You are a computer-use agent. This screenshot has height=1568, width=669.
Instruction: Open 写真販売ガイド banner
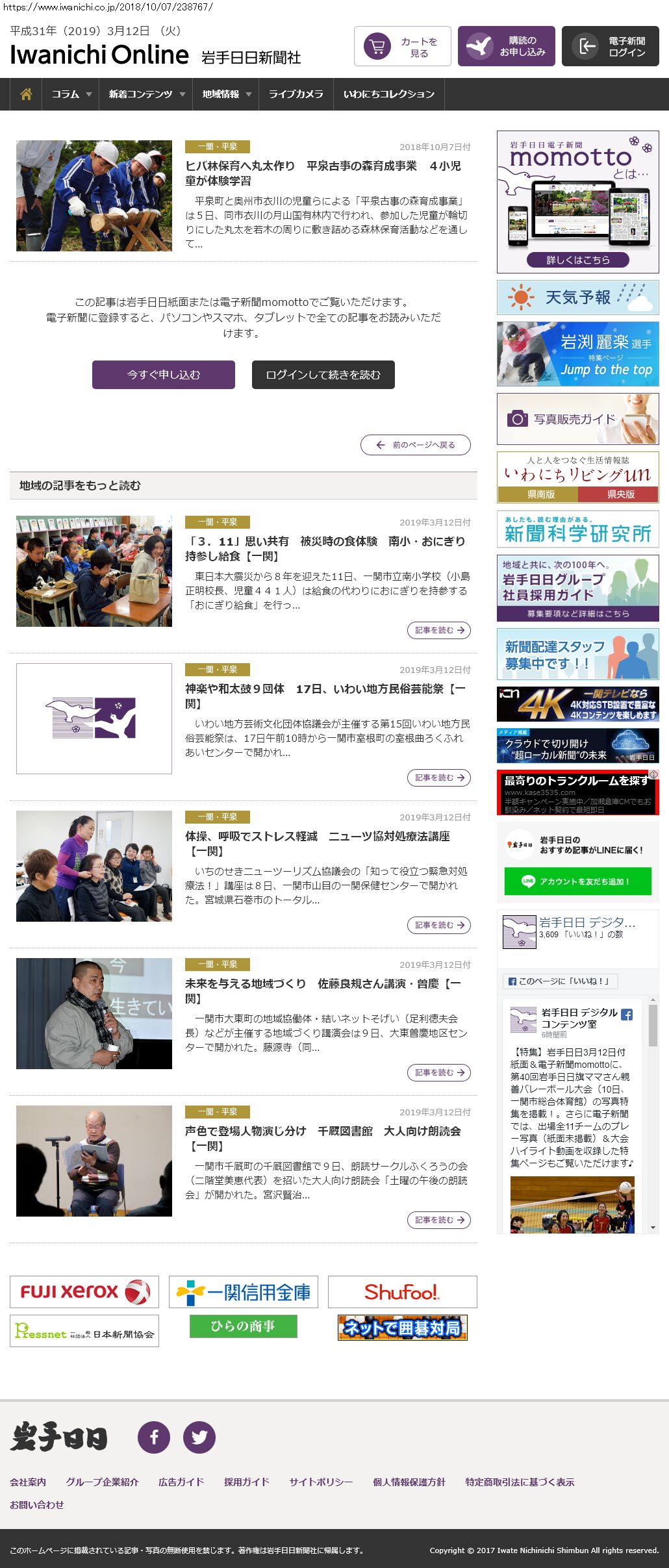[x=578, y=419]
